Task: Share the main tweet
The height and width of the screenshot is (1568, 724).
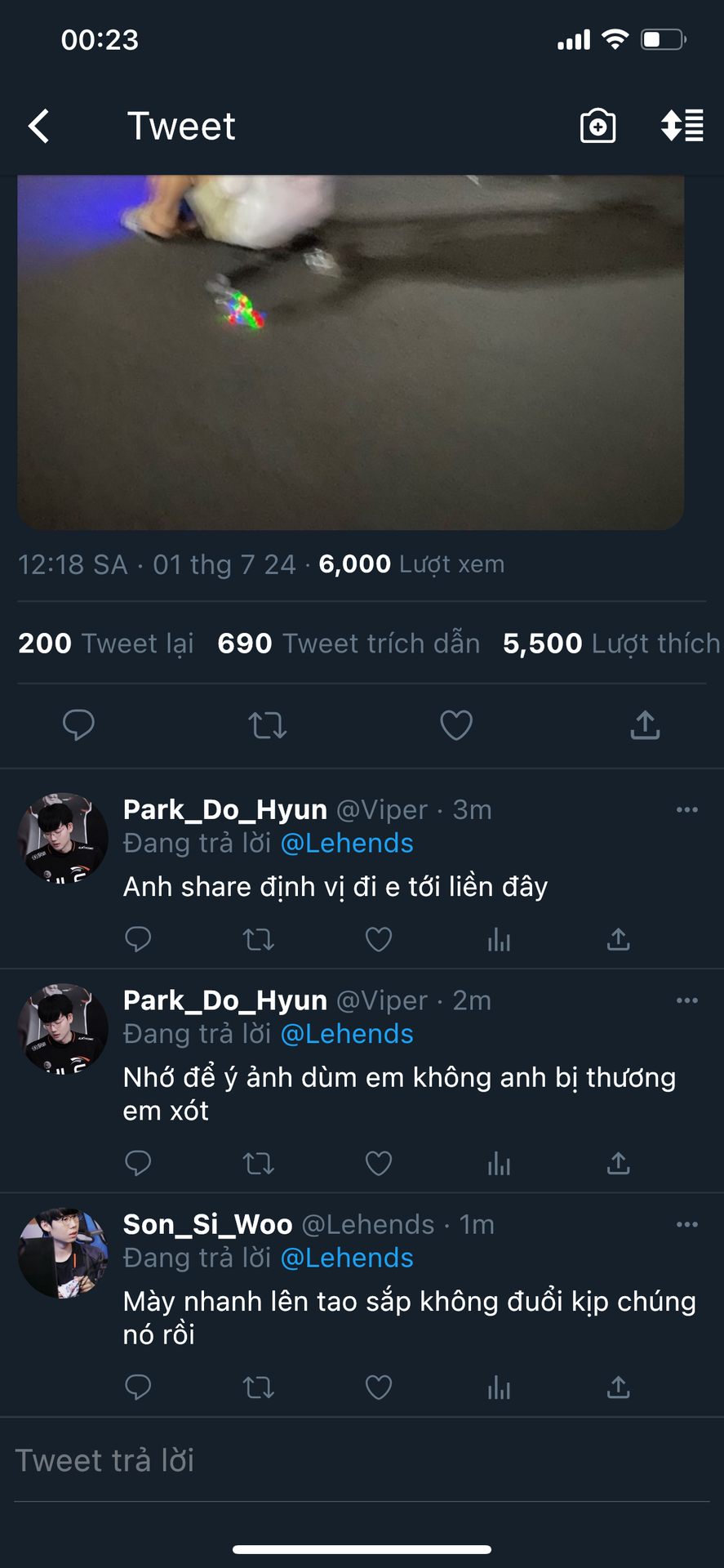Action: coord(645,724)
